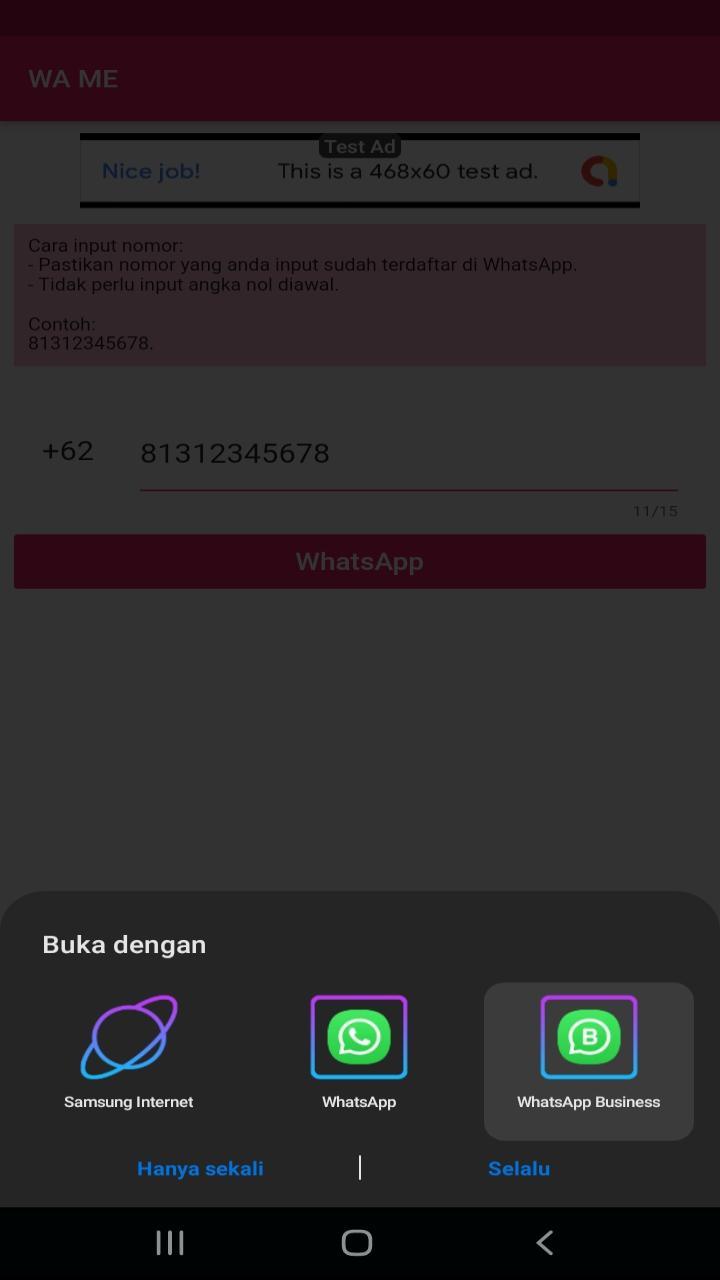This screenshot has height=1280, width=720.
Task: Tap the Recents navigation icon
Action: 169,1243
